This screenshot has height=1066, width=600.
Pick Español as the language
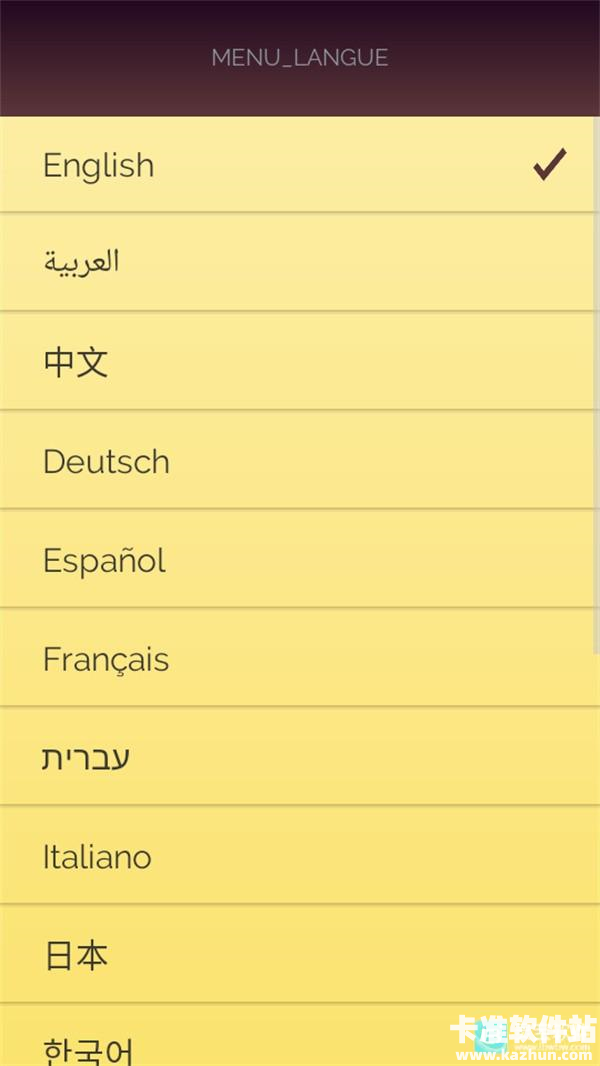104,560
